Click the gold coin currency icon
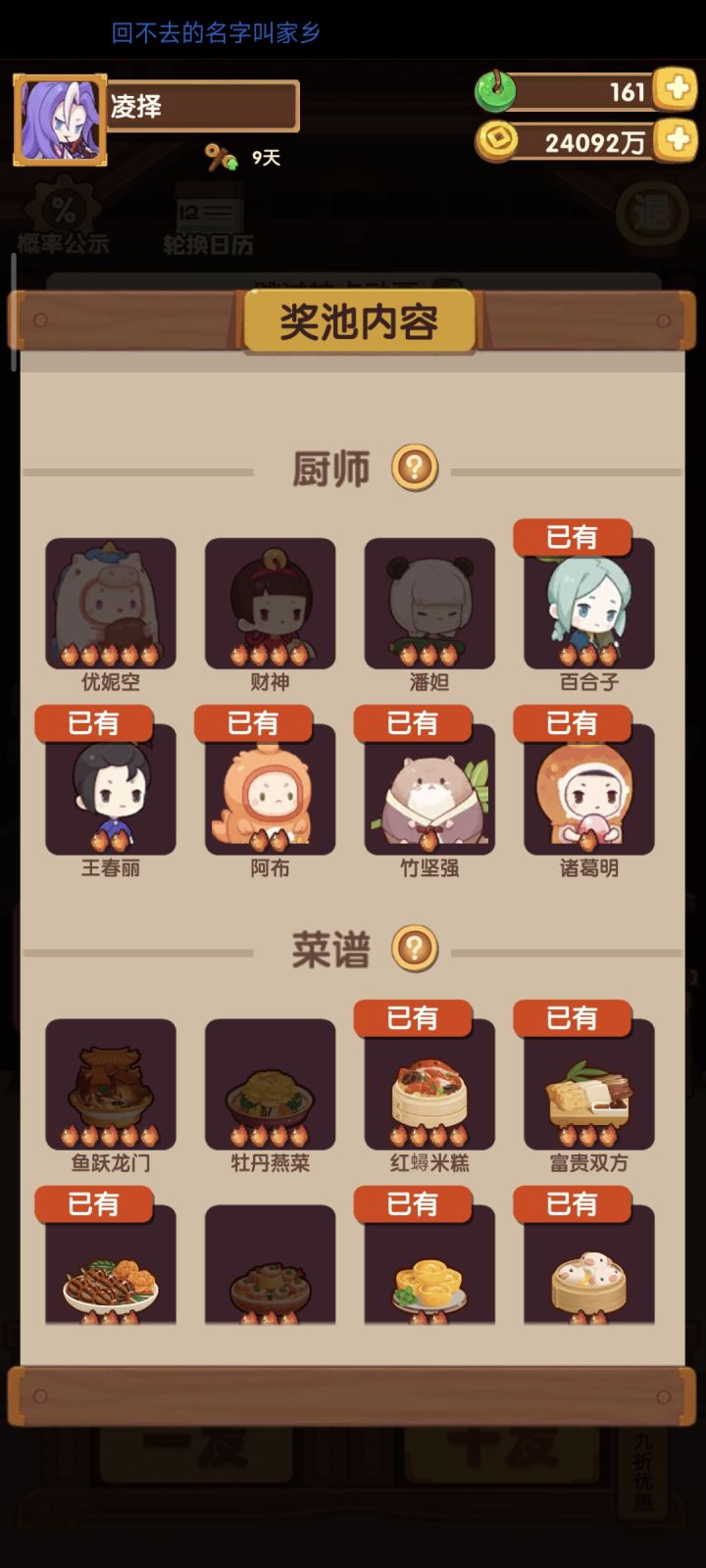The width and height of the screenshot is (706, 1568). click(x=498, y=142)
